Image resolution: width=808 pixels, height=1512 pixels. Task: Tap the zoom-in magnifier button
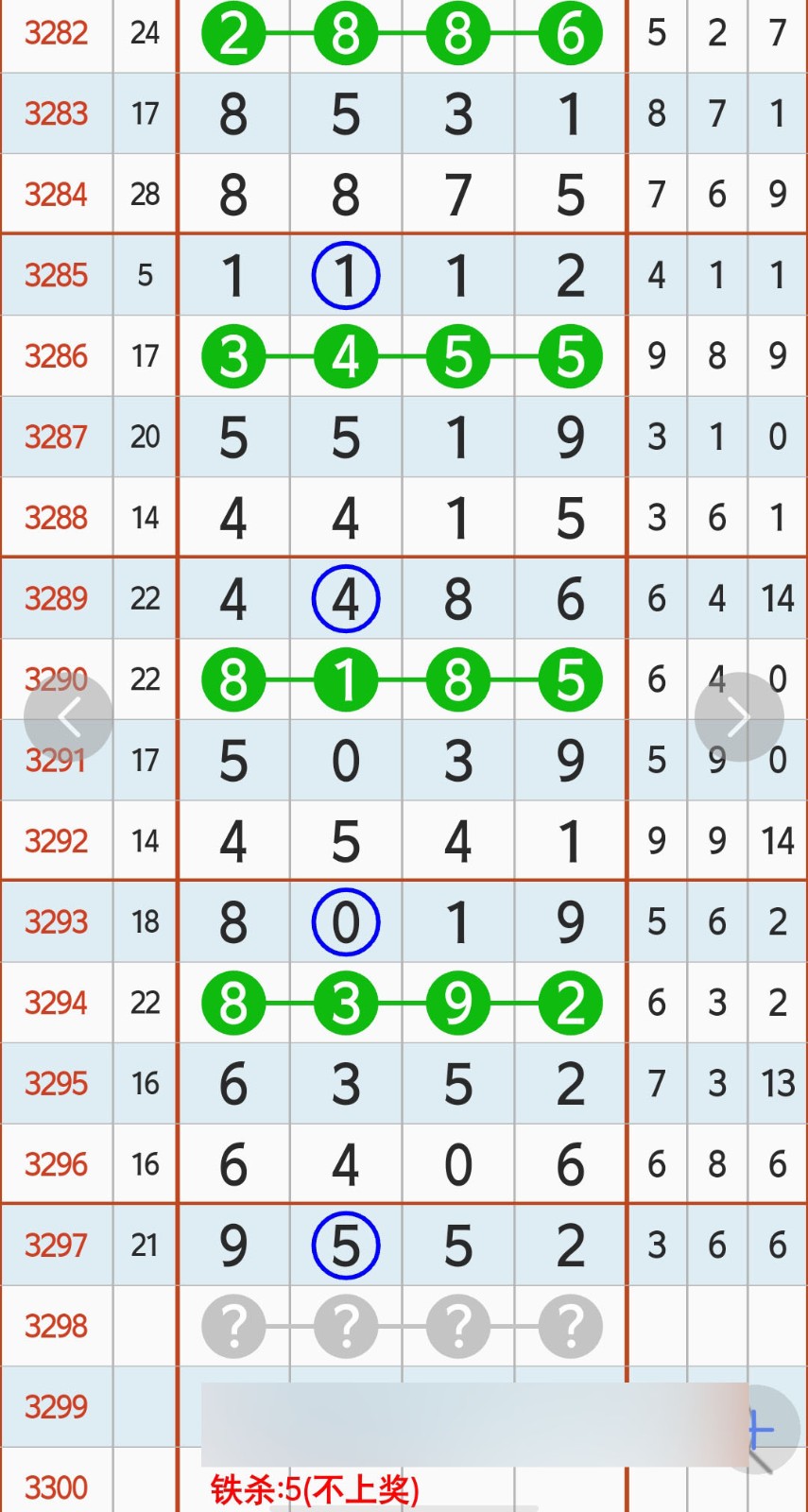pyautogui.click(x=765, y=1431)
